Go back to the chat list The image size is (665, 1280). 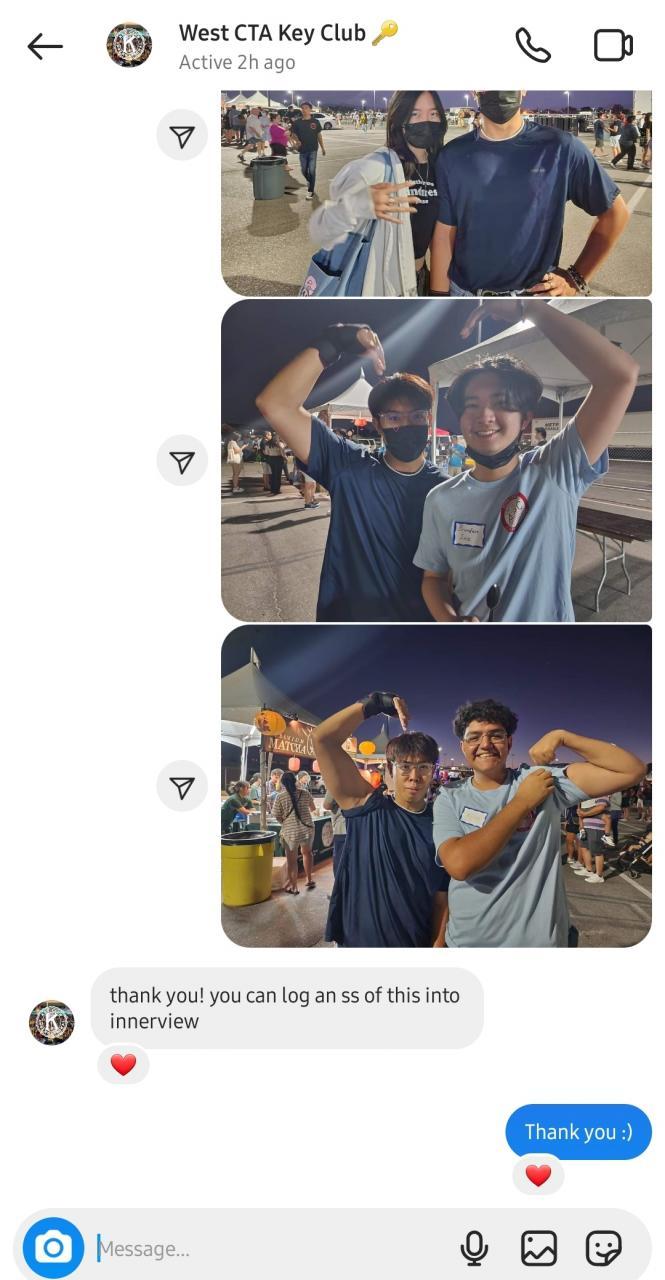(x=45, y=46)
